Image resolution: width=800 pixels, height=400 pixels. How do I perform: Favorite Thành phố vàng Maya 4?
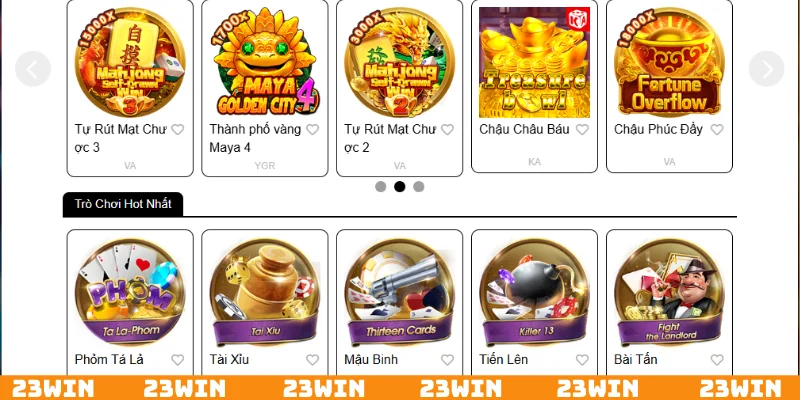(312, 130)
